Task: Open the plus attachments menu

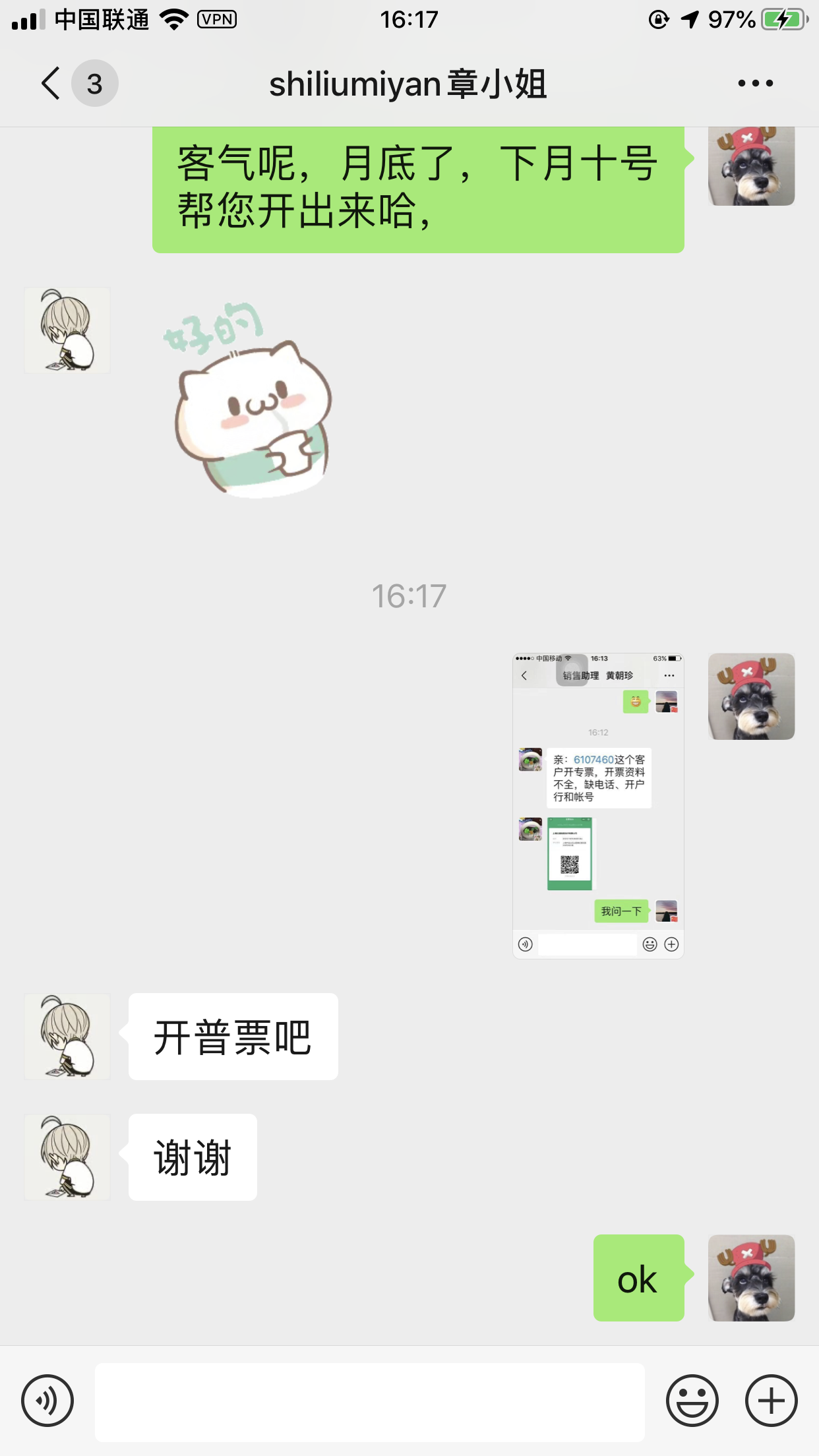Action: [x=771, y=1401]
